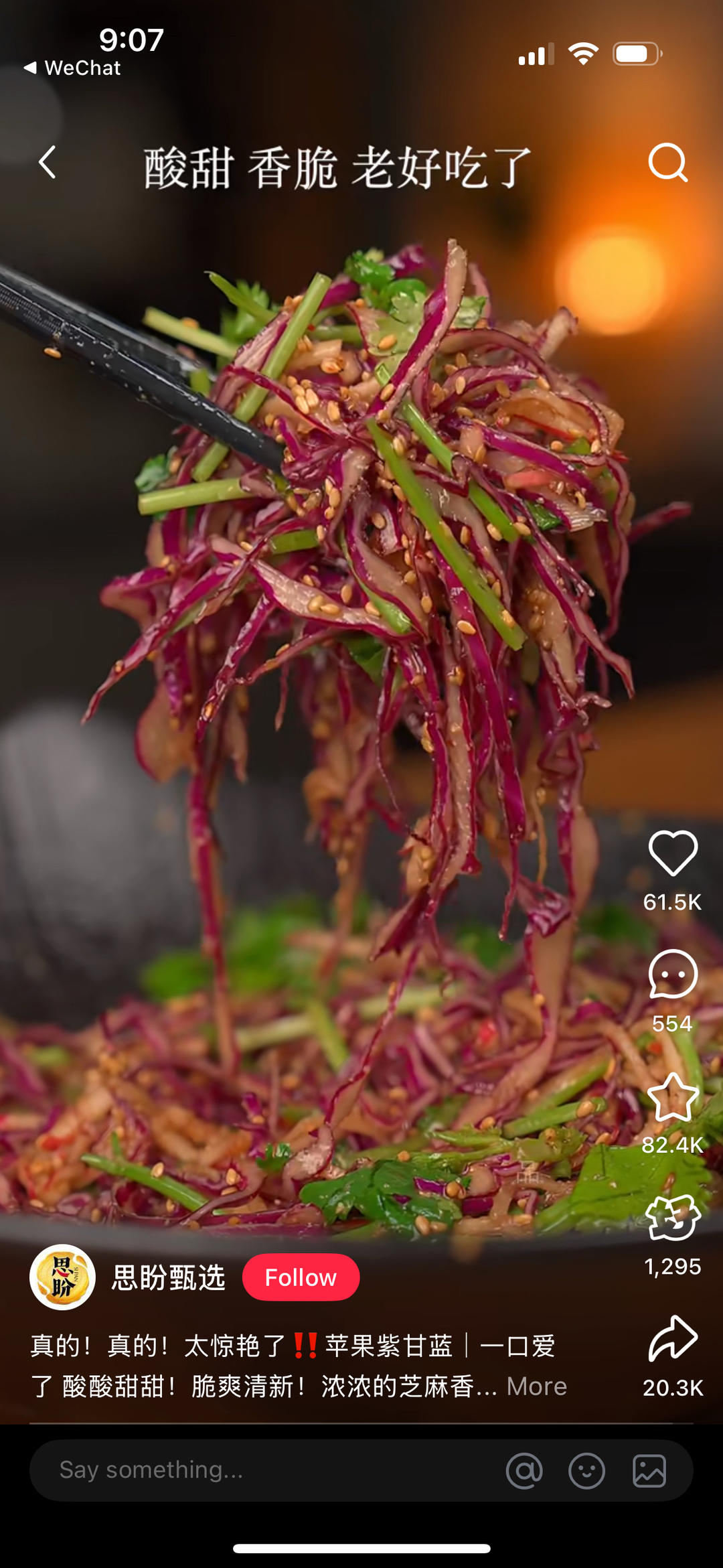Screen dimensions: 723x1568
Task: Open the emoji picker in comment bar
Action: [x=586, y=1471]
